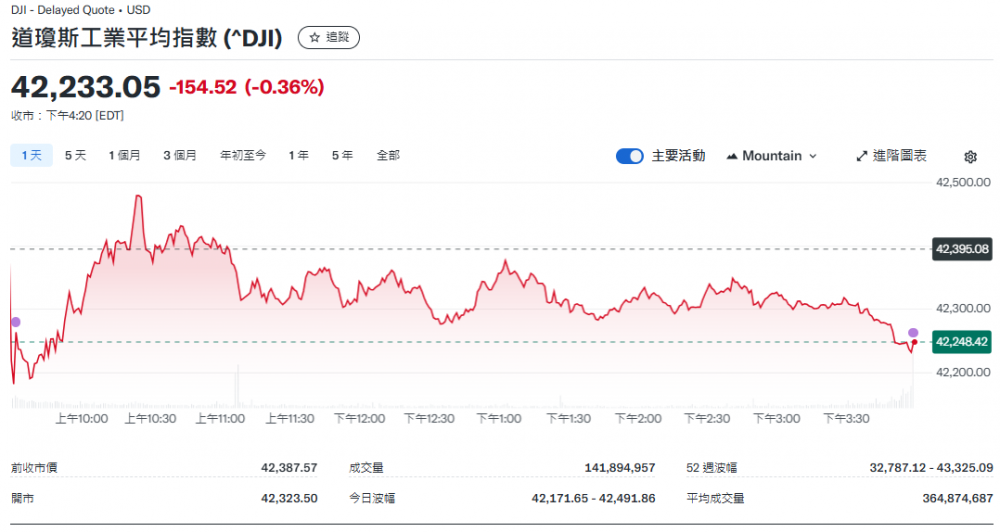Open chart settings gear
The height and width of the screenshot is (532, 1000).
tap(970, 157)
